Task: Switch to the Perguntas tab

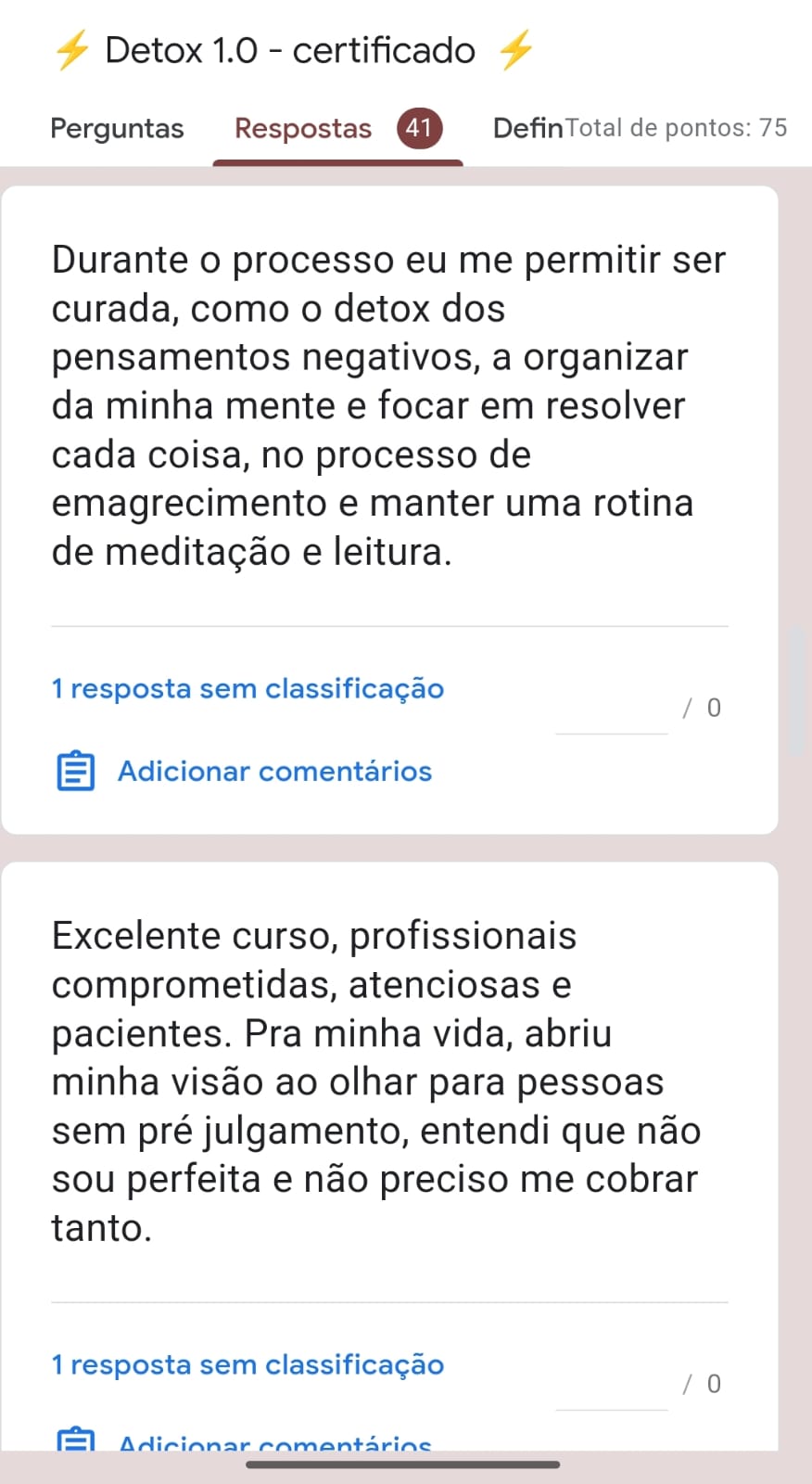Action: tap(117, 128)
